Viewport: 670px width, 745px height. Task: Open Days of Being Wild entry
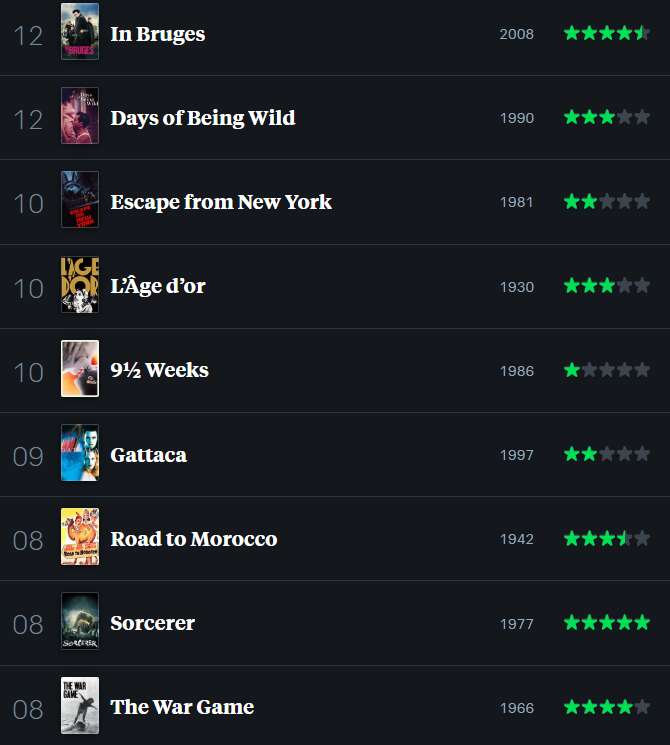coord(203,118)
